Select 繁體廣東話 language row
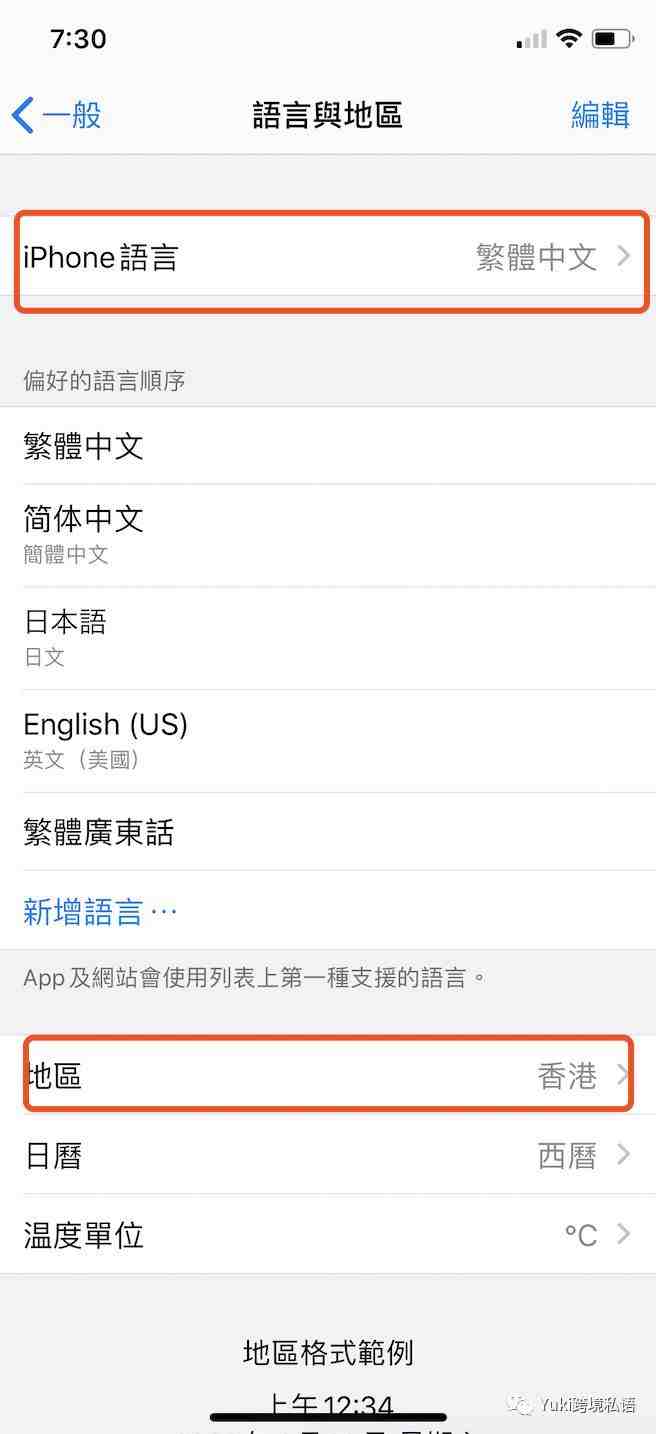 tap(328, 832)
